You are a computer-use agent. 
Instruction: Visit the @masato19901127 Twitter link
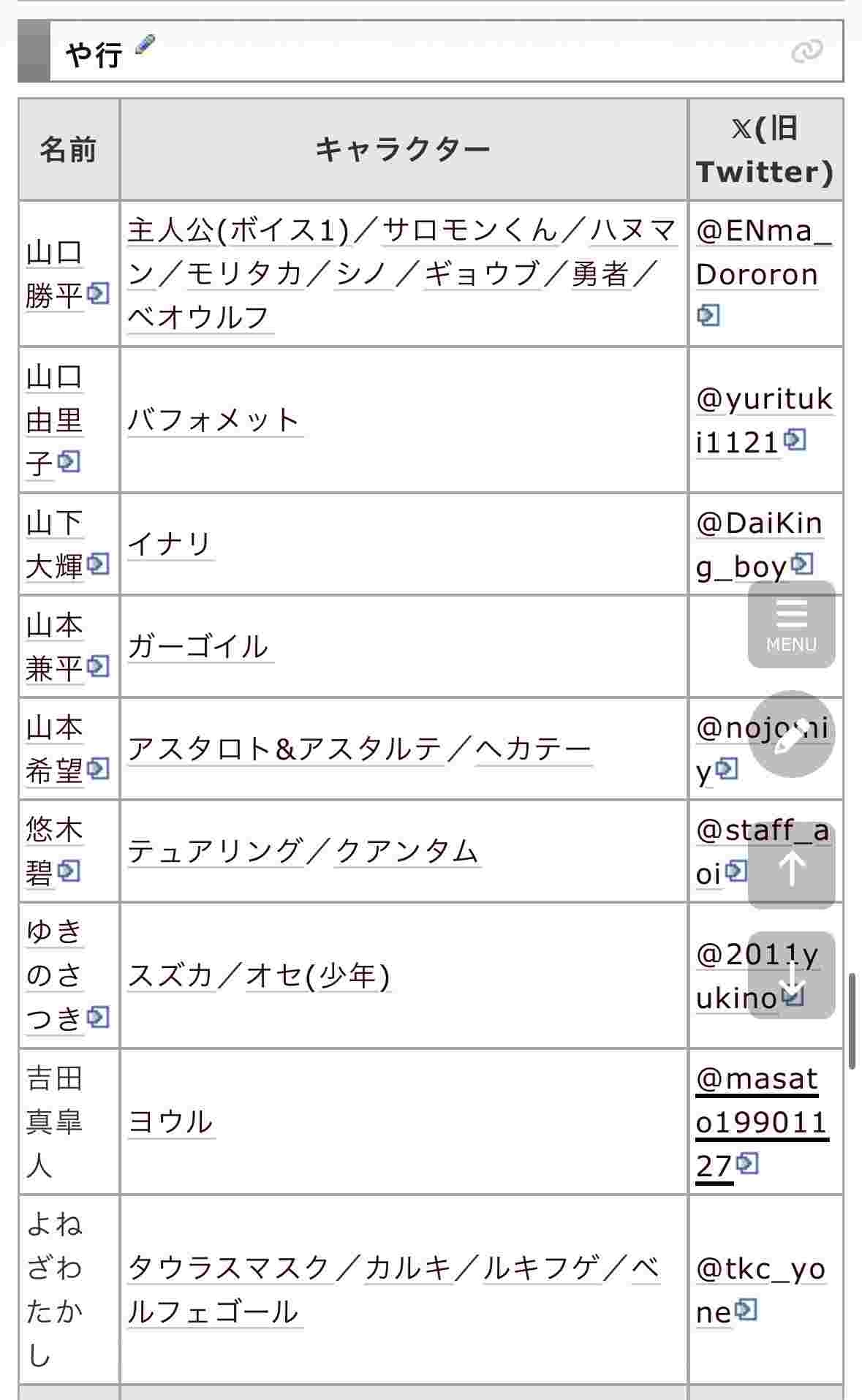pyautogui.click(x=760, y=1122)
